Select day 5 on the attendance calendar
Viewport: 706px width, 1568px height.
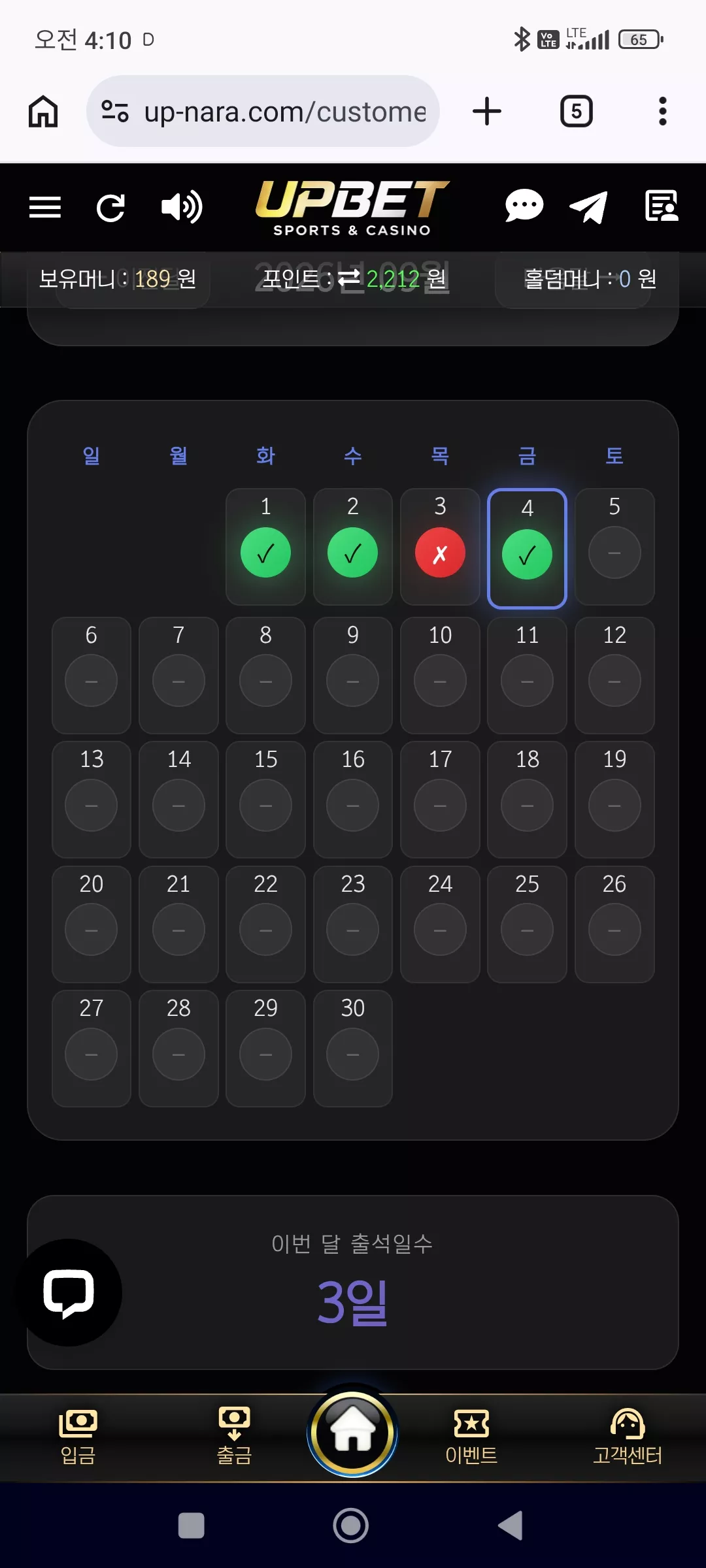pos(614,547)
